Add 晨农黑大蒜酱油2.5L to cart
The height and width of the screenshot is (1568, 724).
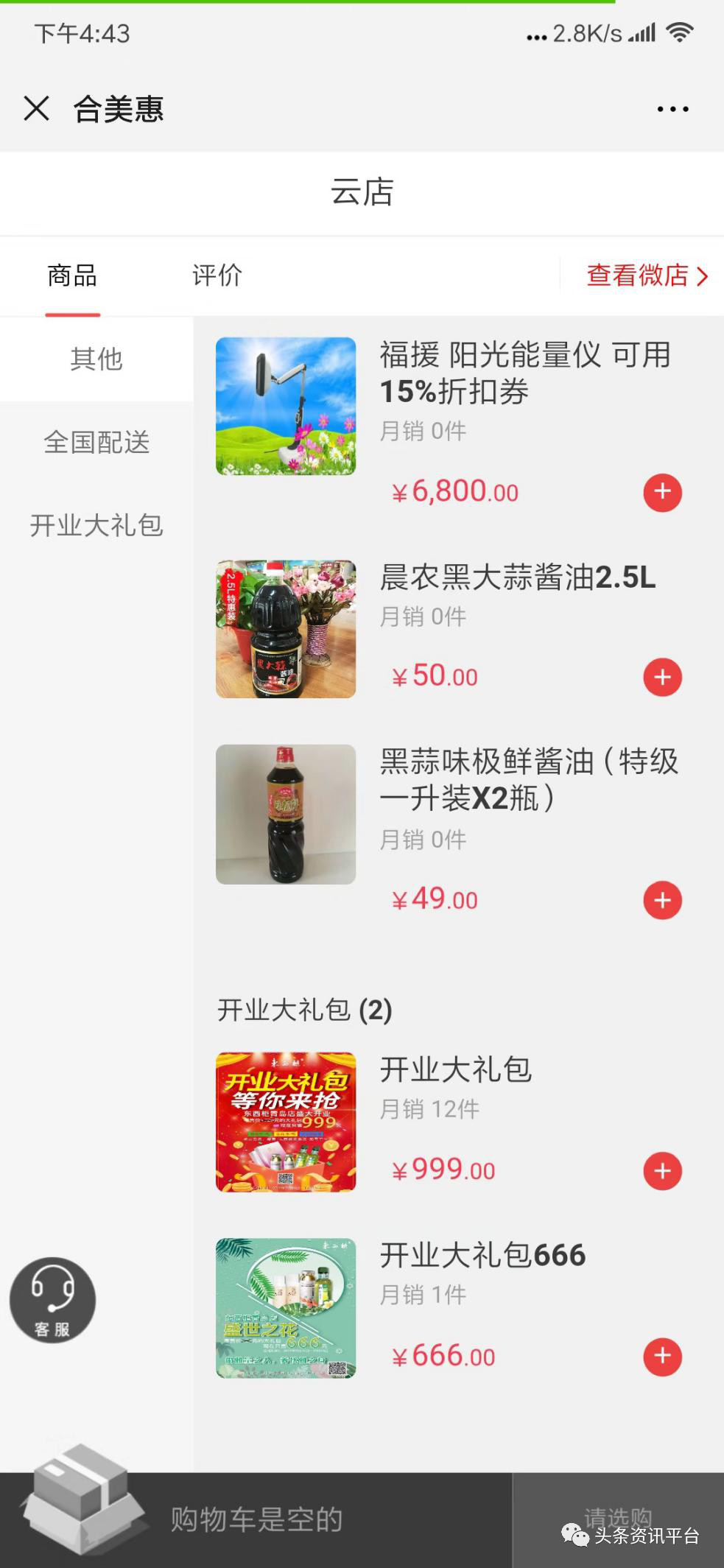tap(662, 677)
